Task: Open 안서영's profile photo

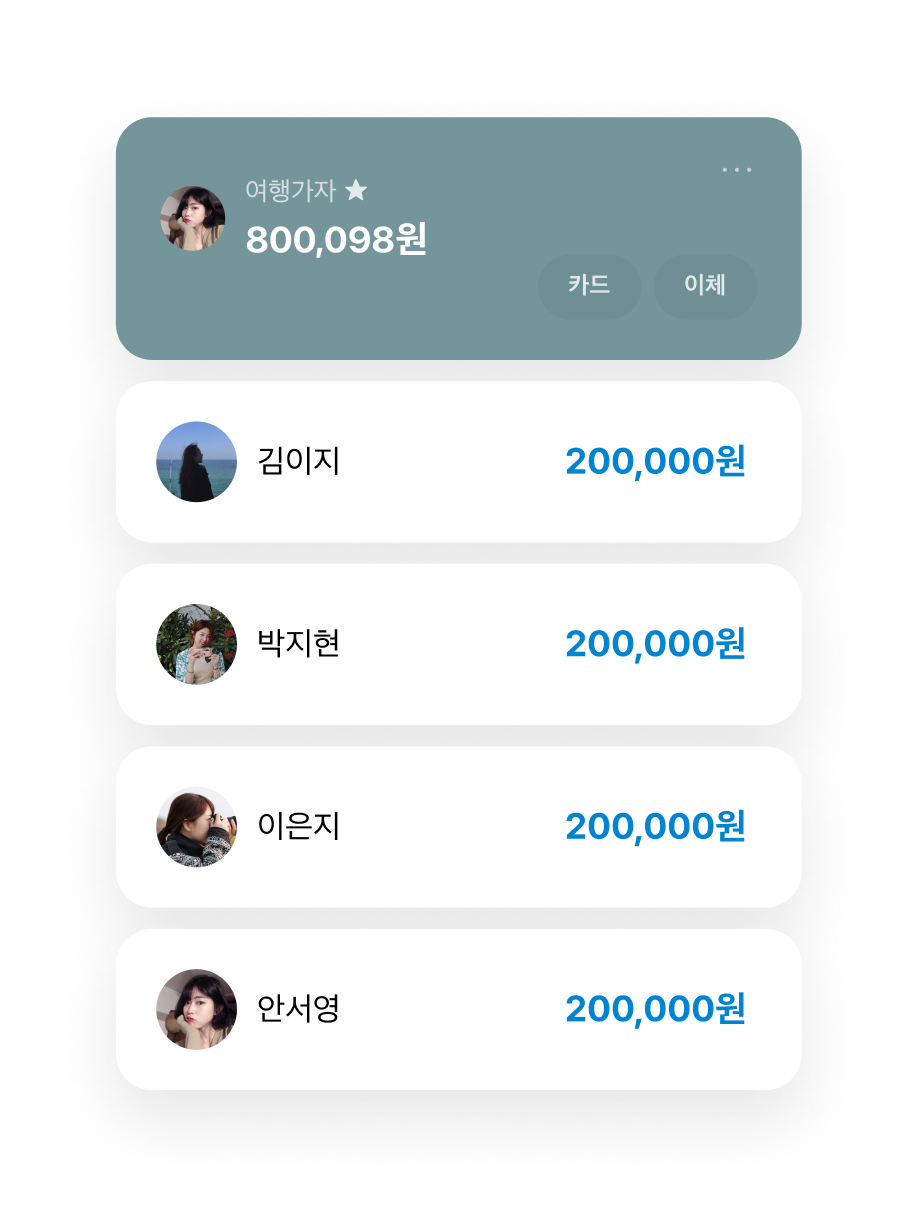Action: click(195, 1009)
